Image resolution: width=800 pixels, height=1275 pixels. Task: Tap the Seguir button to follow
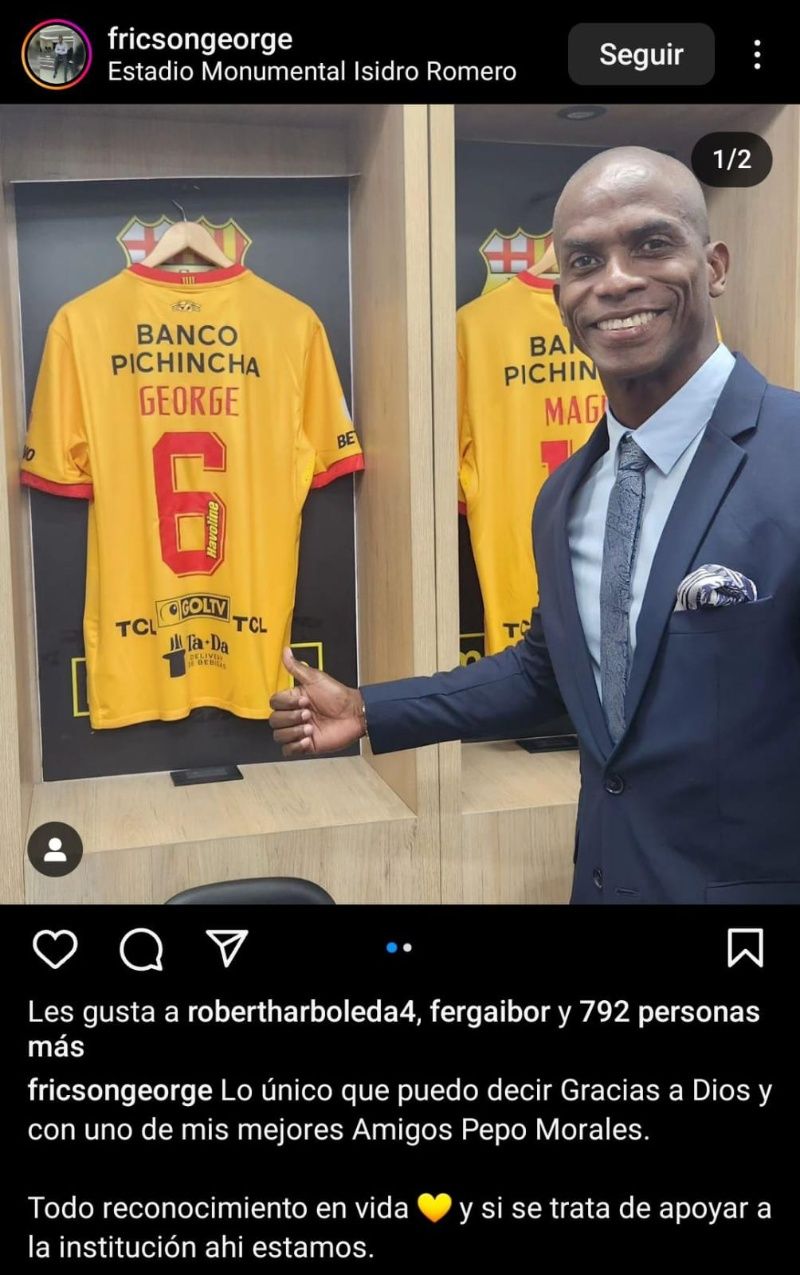(641, 54)
